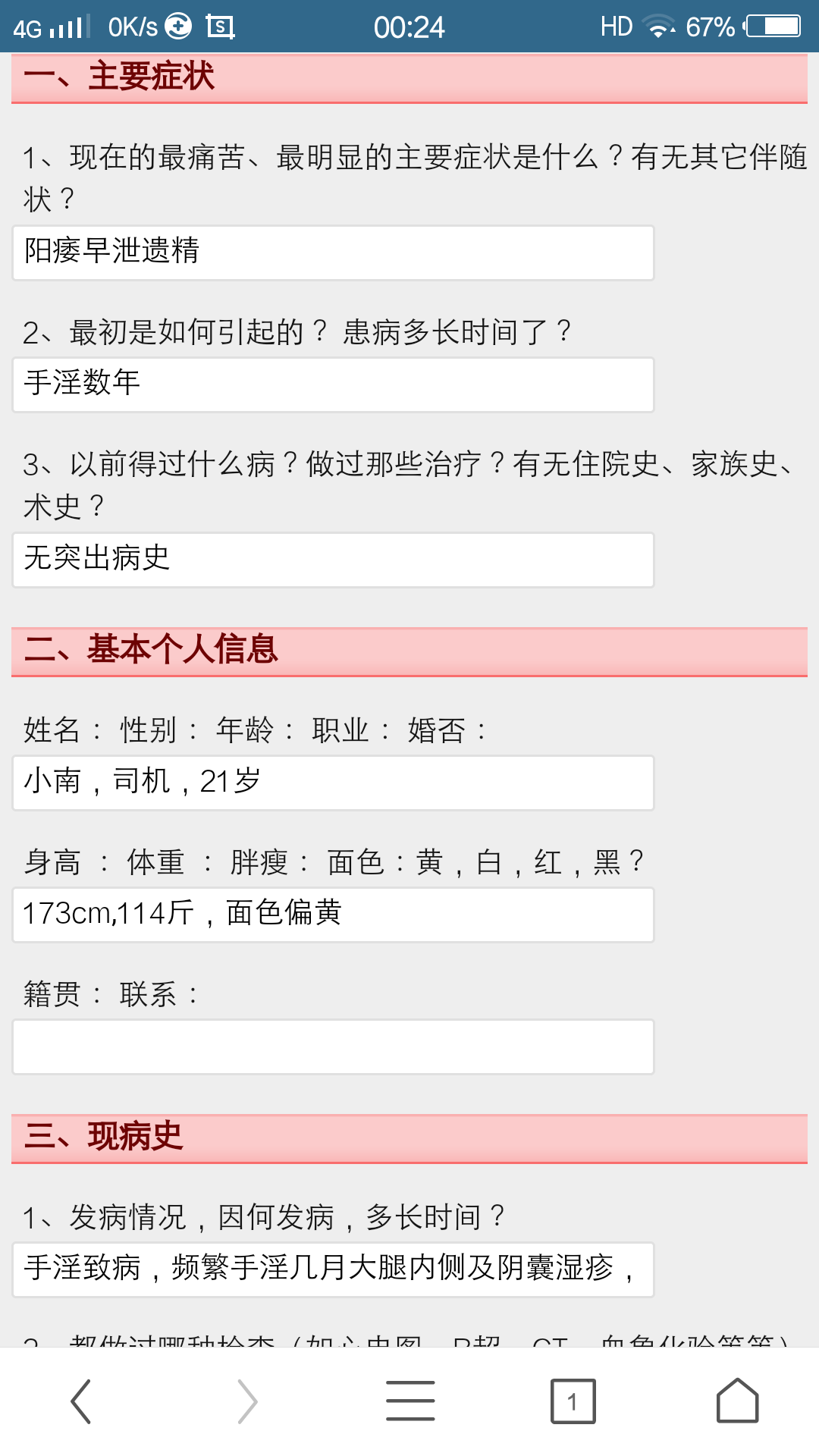Focus the 无突出病史 text field
The height and width of the screenshot is (1456, 819).
(333, 560)
